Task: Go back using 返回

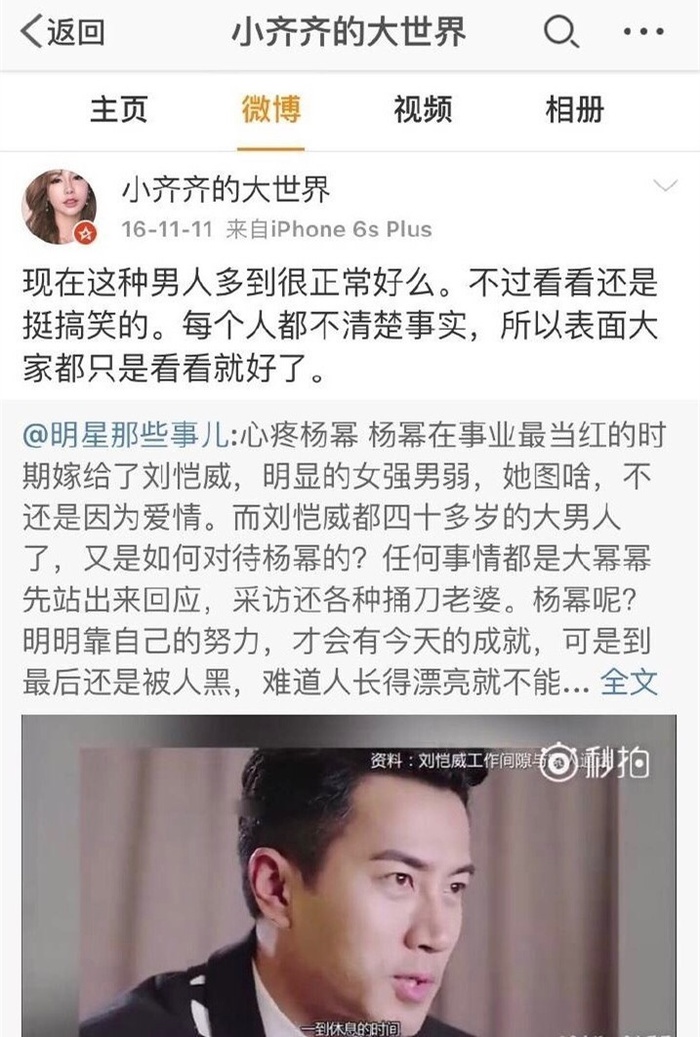Action: [62, 33]
